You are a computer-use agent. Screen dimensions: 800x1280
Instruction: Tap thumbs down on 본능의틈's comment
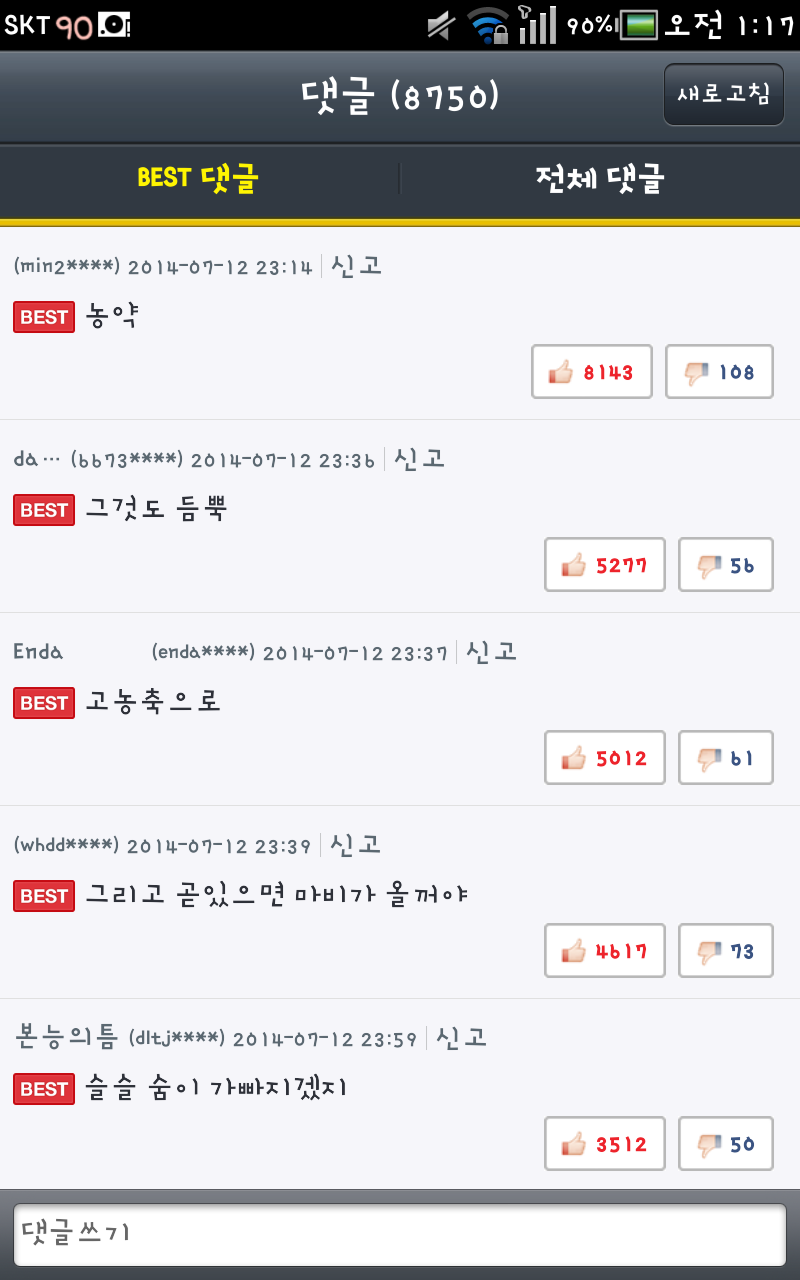click(x=725, y=1143)
